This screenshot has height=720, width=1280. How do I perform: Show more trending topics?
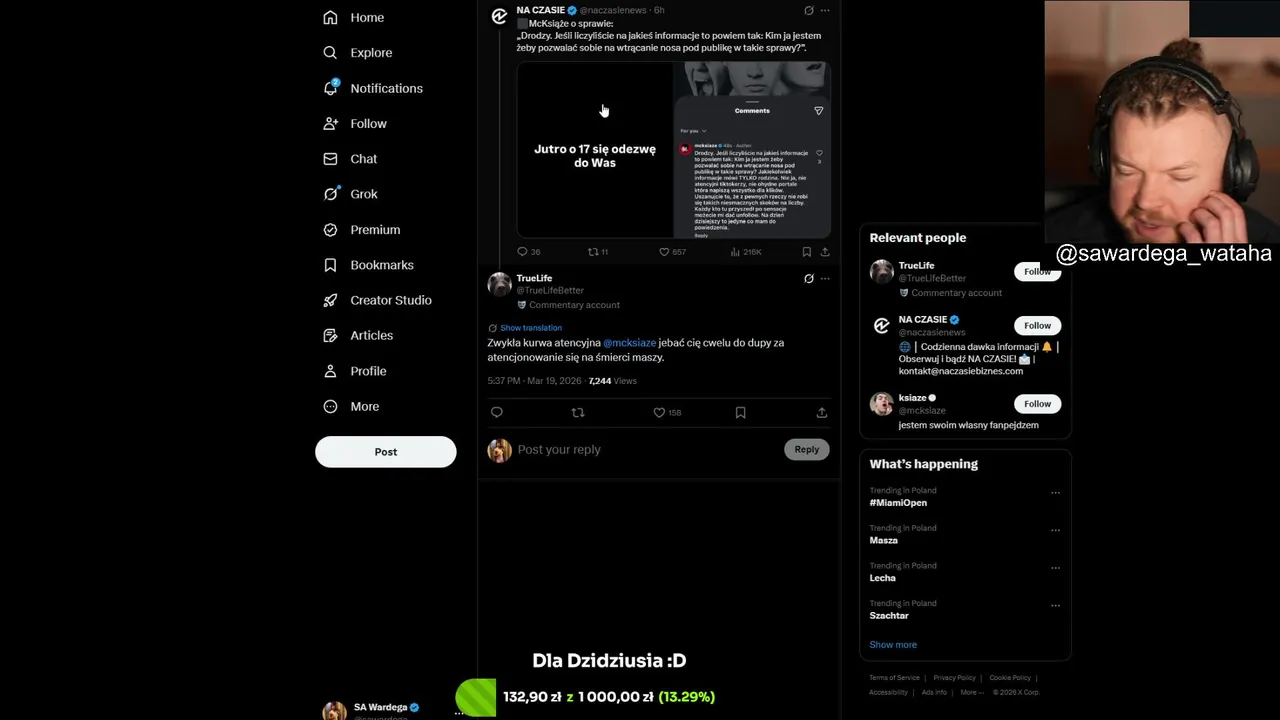pyautogui.click(x=893, y=645)
